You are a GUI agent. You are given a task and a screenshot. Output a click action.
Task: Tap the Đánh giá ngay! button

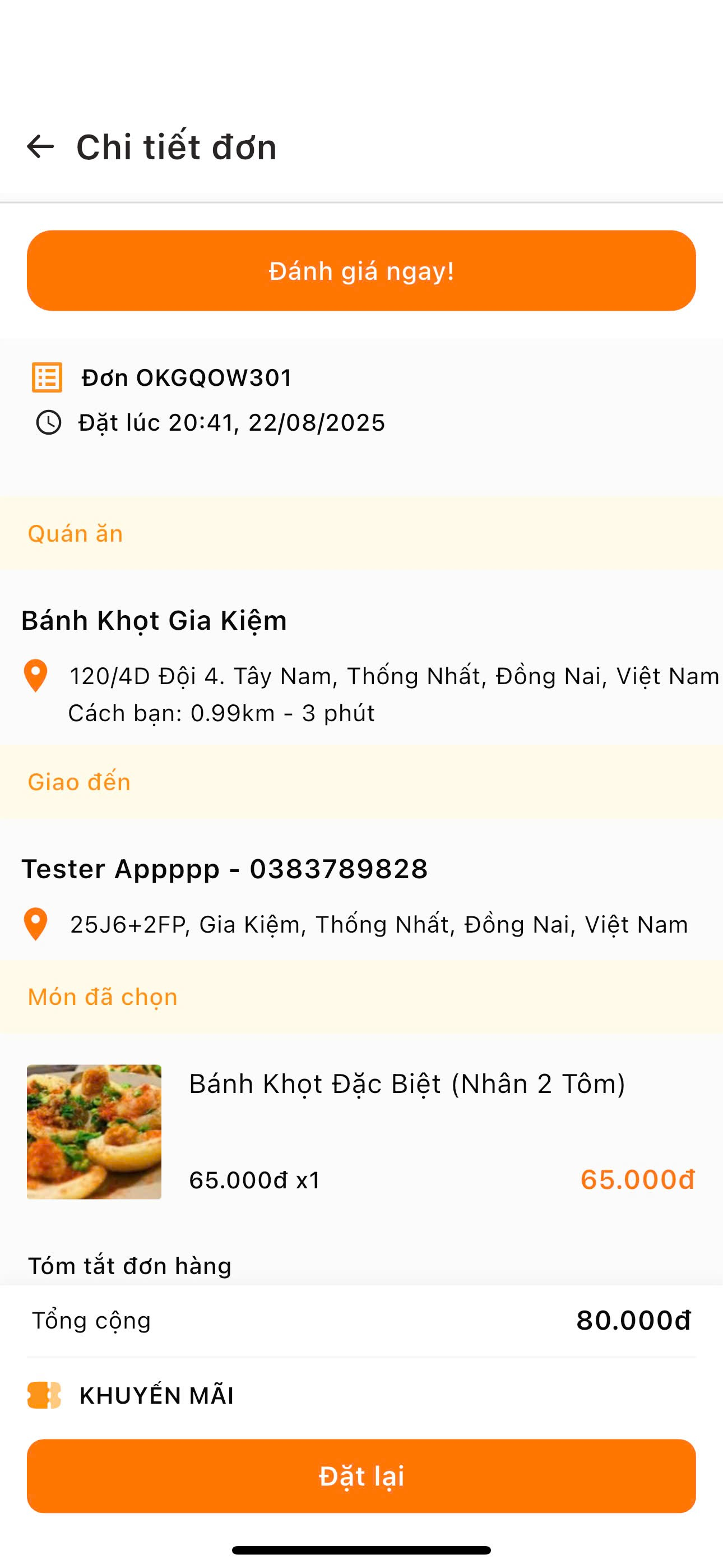[361, 271]
